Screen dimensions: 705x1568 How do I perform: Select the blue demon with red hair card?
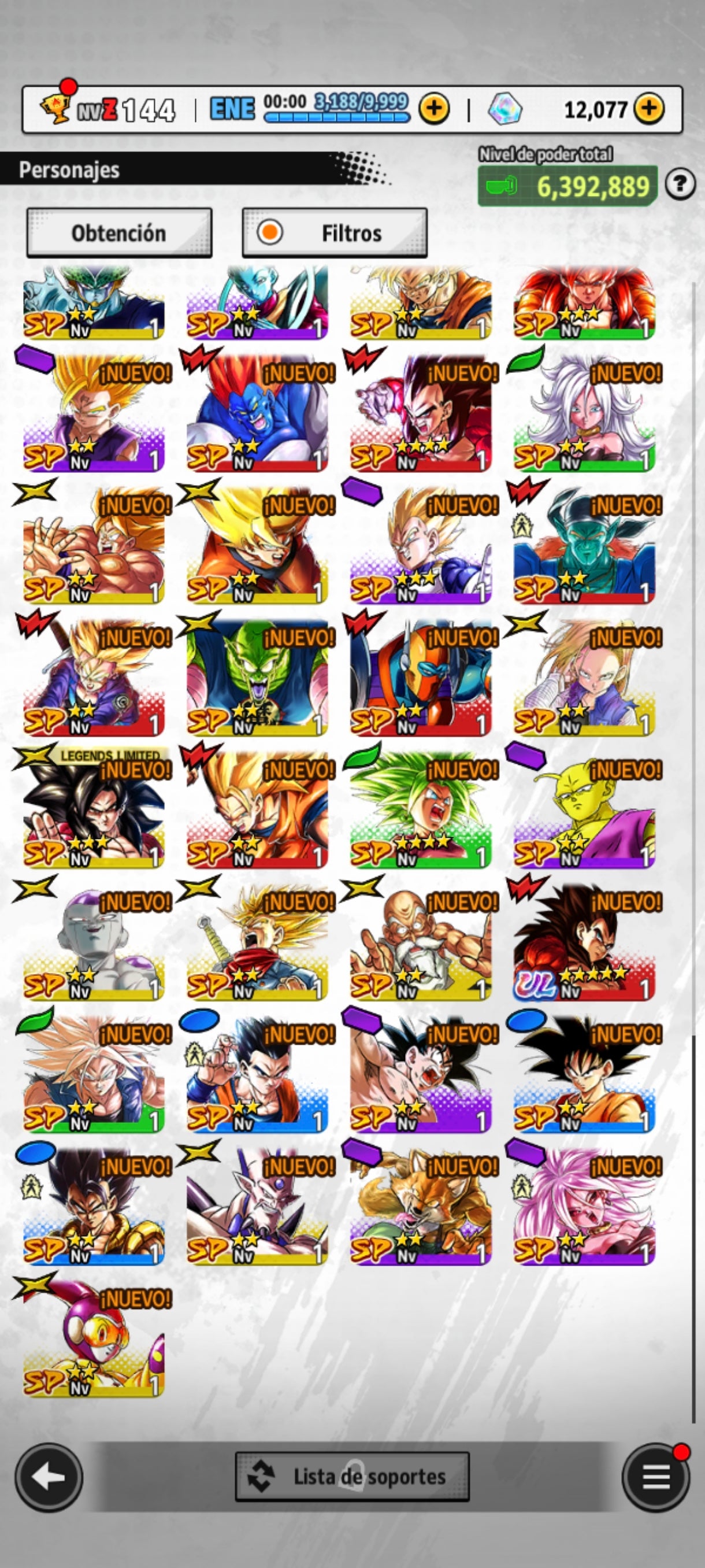pyautogui.click(x=257, y=411)
